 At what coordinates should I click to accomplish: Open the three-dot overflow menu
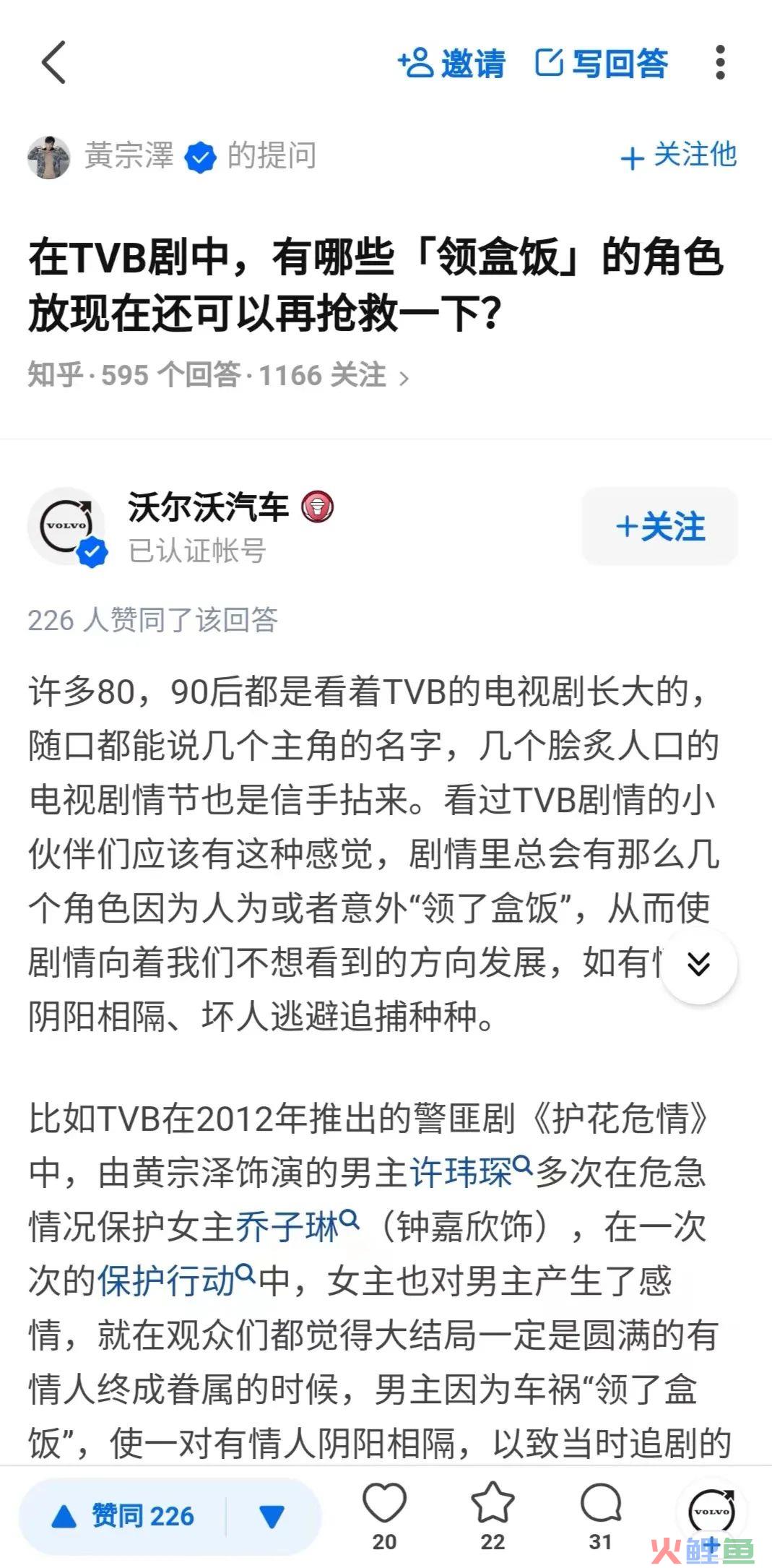click(719, 63)
